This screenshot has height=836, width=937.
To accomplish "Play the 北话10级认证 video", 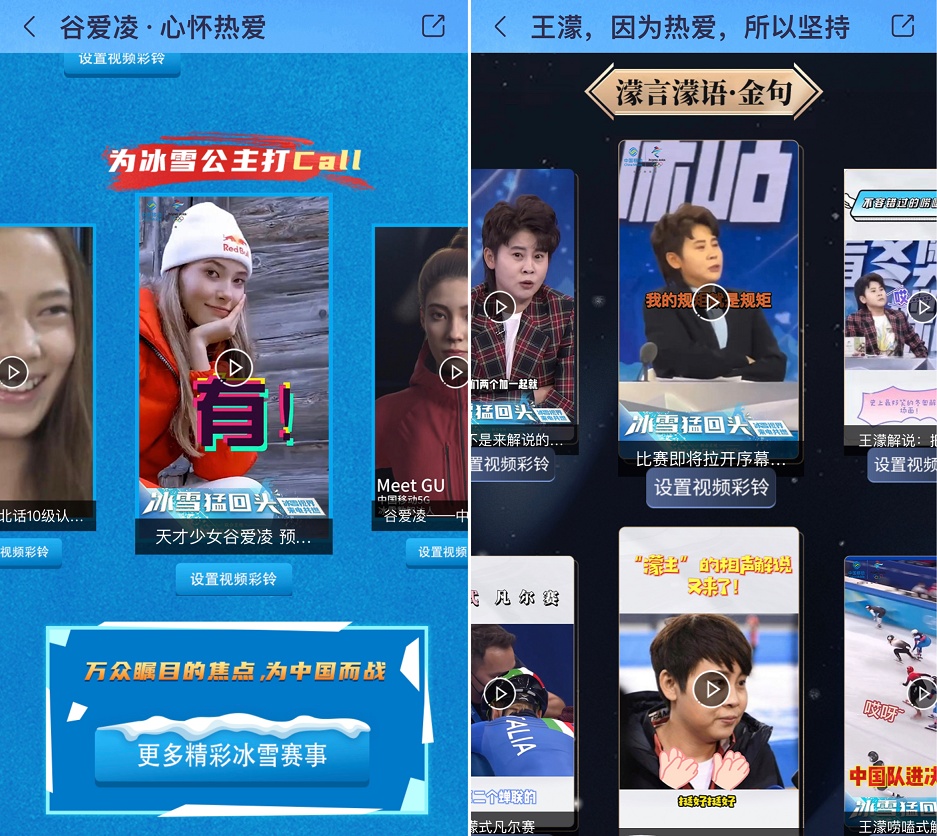I will 14,373.
